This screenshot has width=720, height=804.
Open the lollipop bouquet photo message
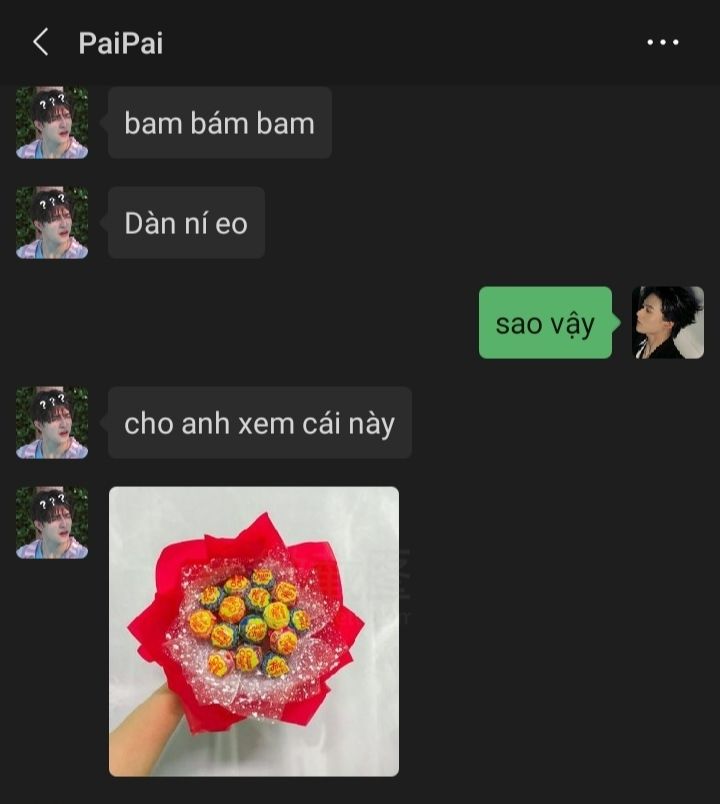[x=254, y=631]
